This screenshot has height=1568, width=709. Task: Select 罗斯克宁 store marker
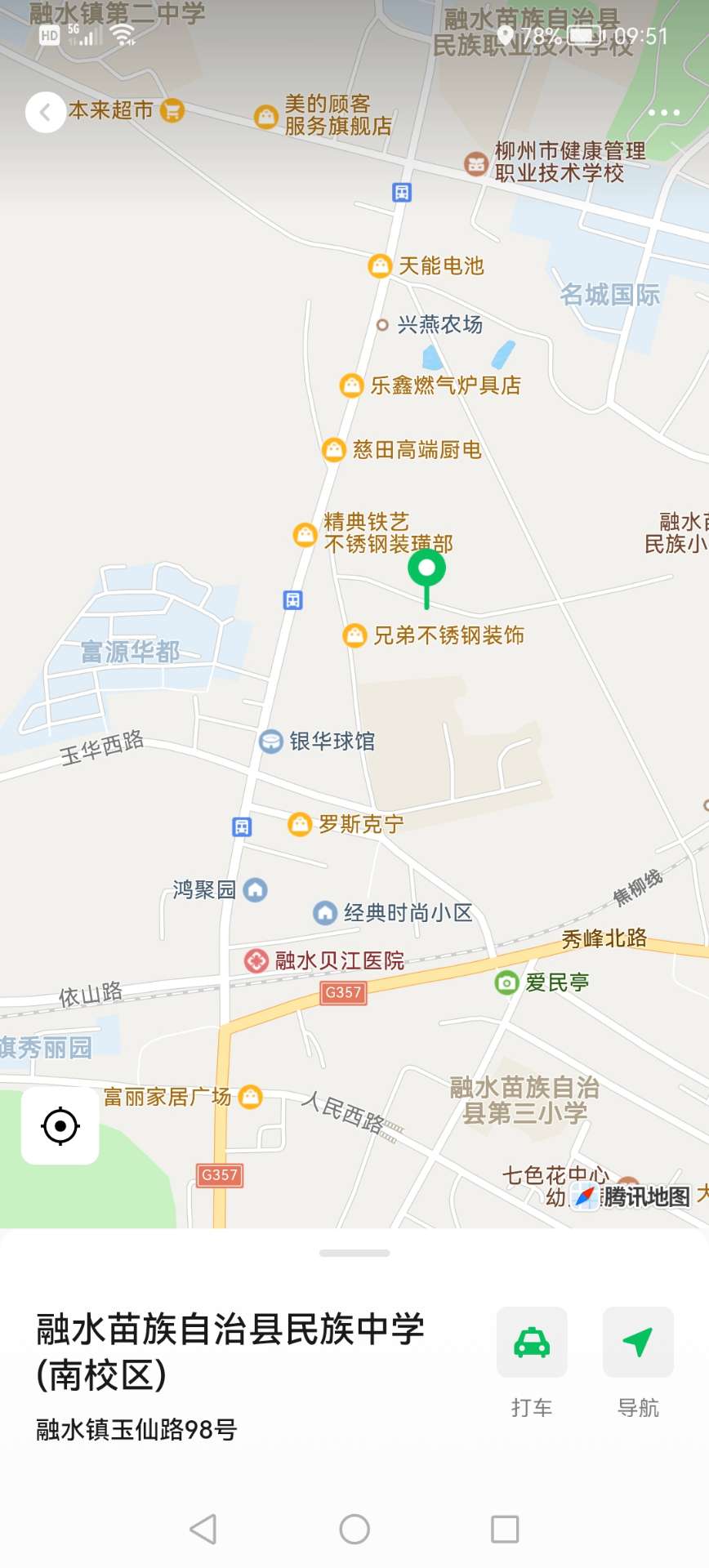pos(346,824)
